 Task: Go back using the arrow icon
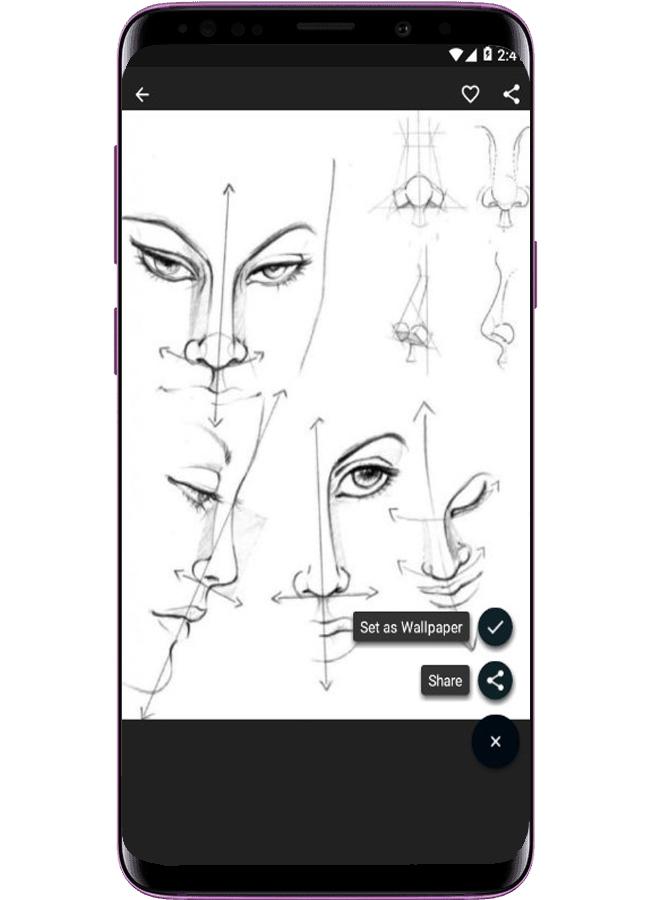pyautogui.click(x=142, y=95)
